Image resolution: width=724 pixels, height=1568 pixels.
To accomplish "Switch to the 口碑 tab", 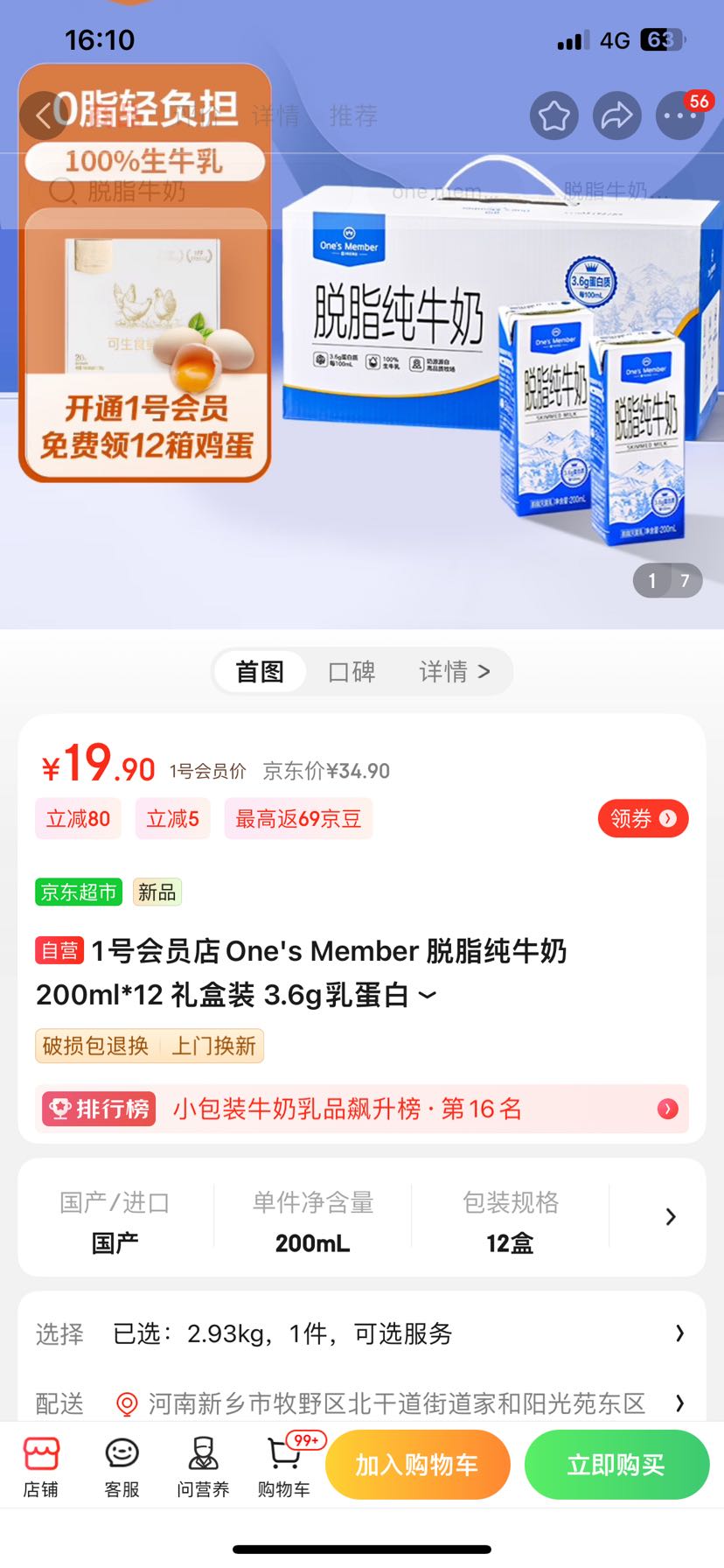I will click(x=352, y=671).
